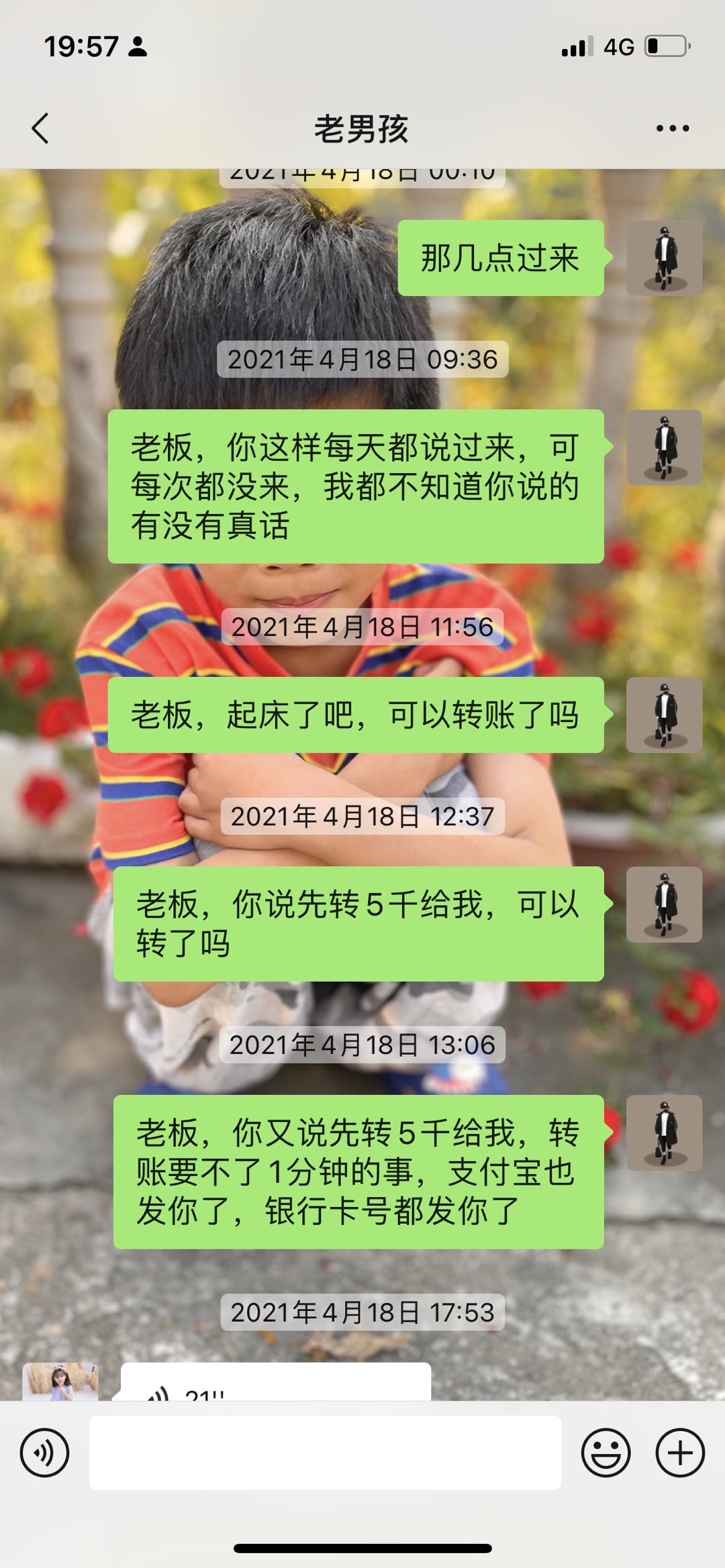Open chat info three-dot menu

click(x=672, y=128)
